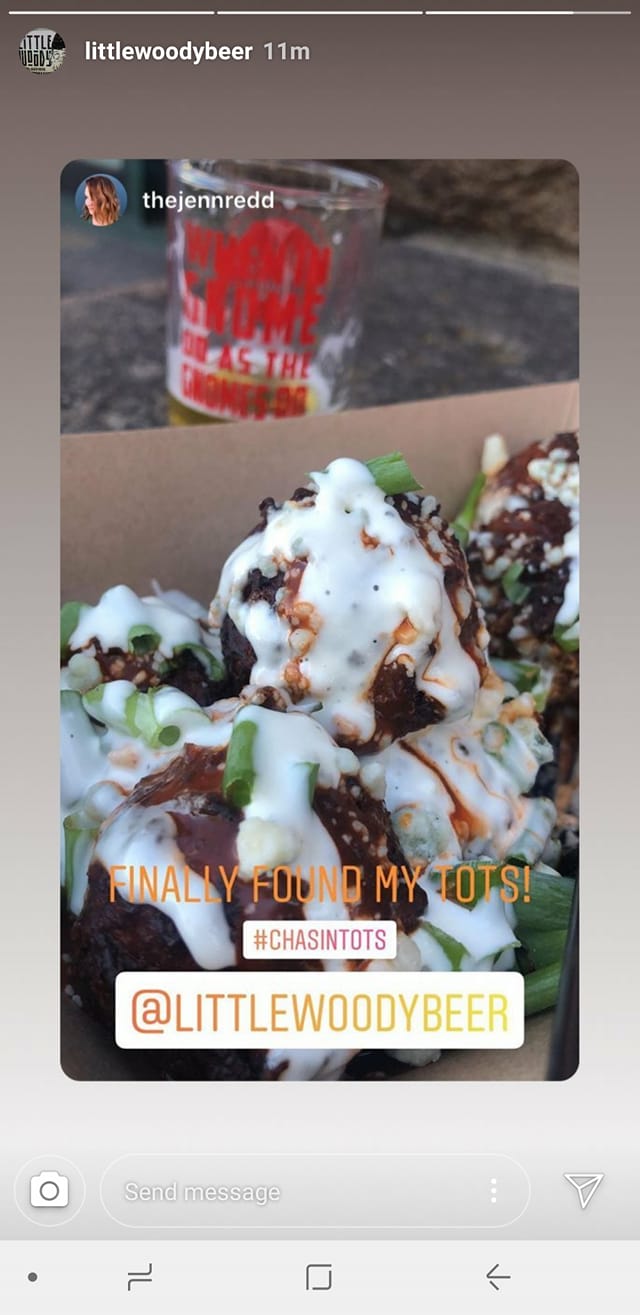Tap the littlewoodybeer username
640x1315 pixels.
[x=168, y=51]
